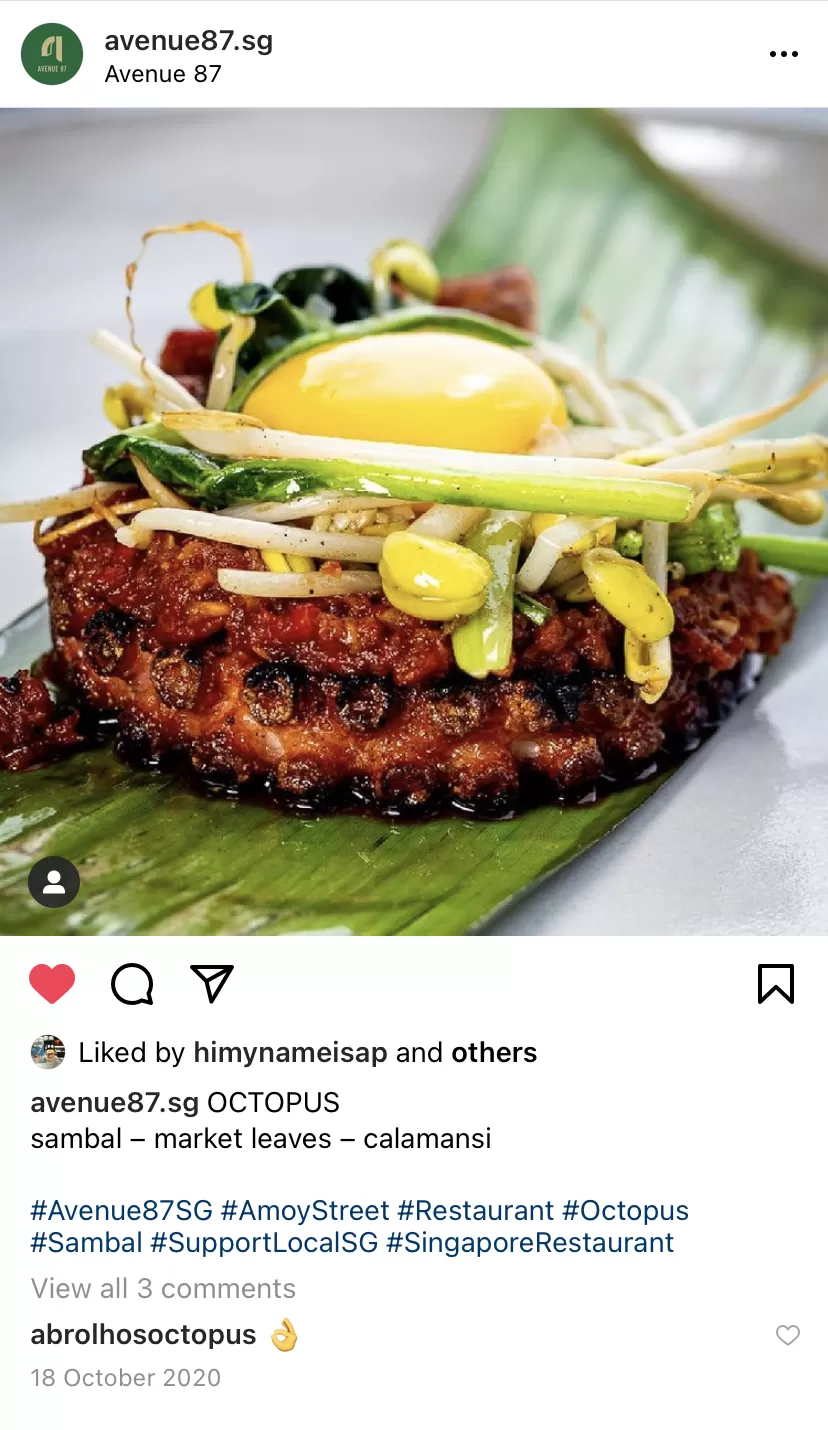View all 3 comments
828x1430 pixels.
(163, 1288)
